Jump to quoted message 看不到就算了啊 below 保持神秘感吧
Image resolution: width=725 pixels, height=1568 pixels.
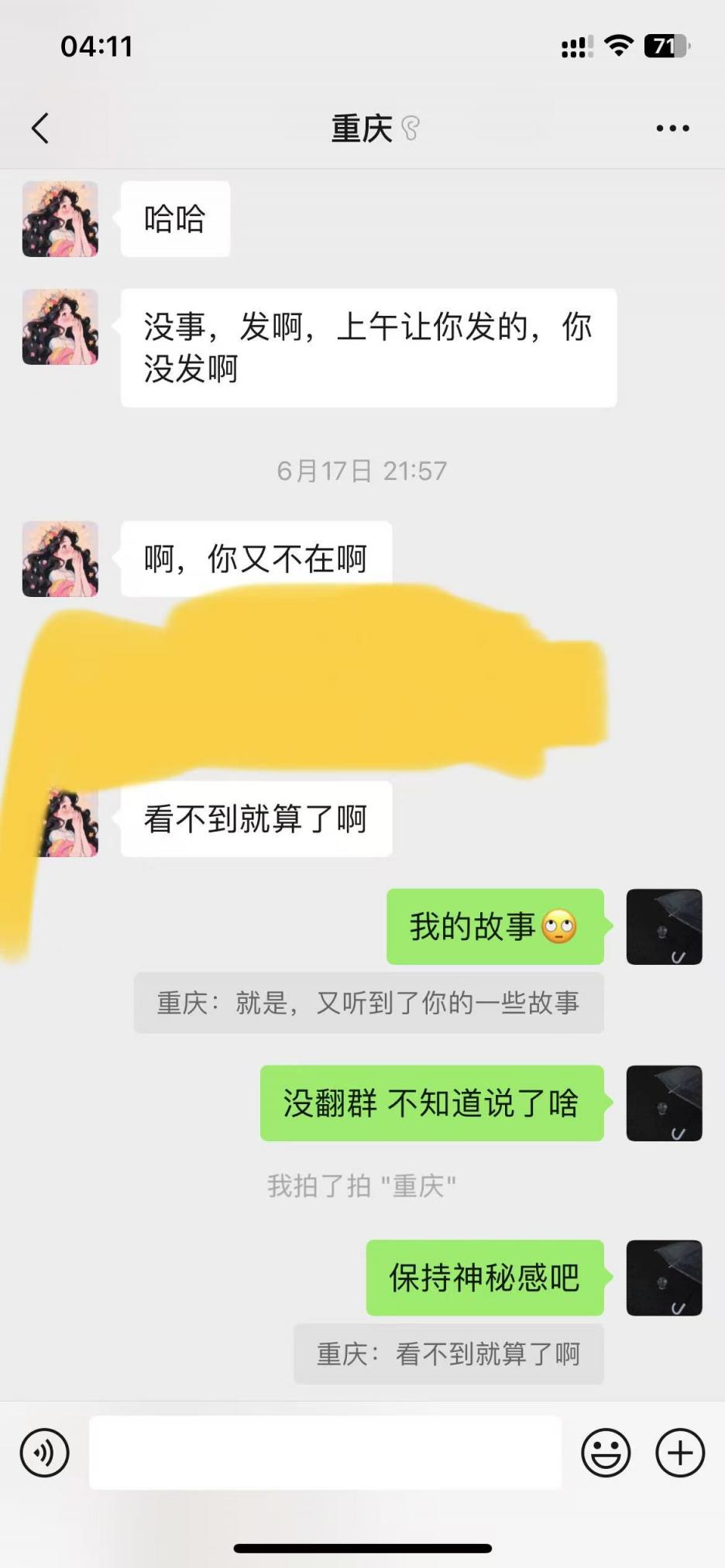pyautogui.click(x=448, y=1354)
